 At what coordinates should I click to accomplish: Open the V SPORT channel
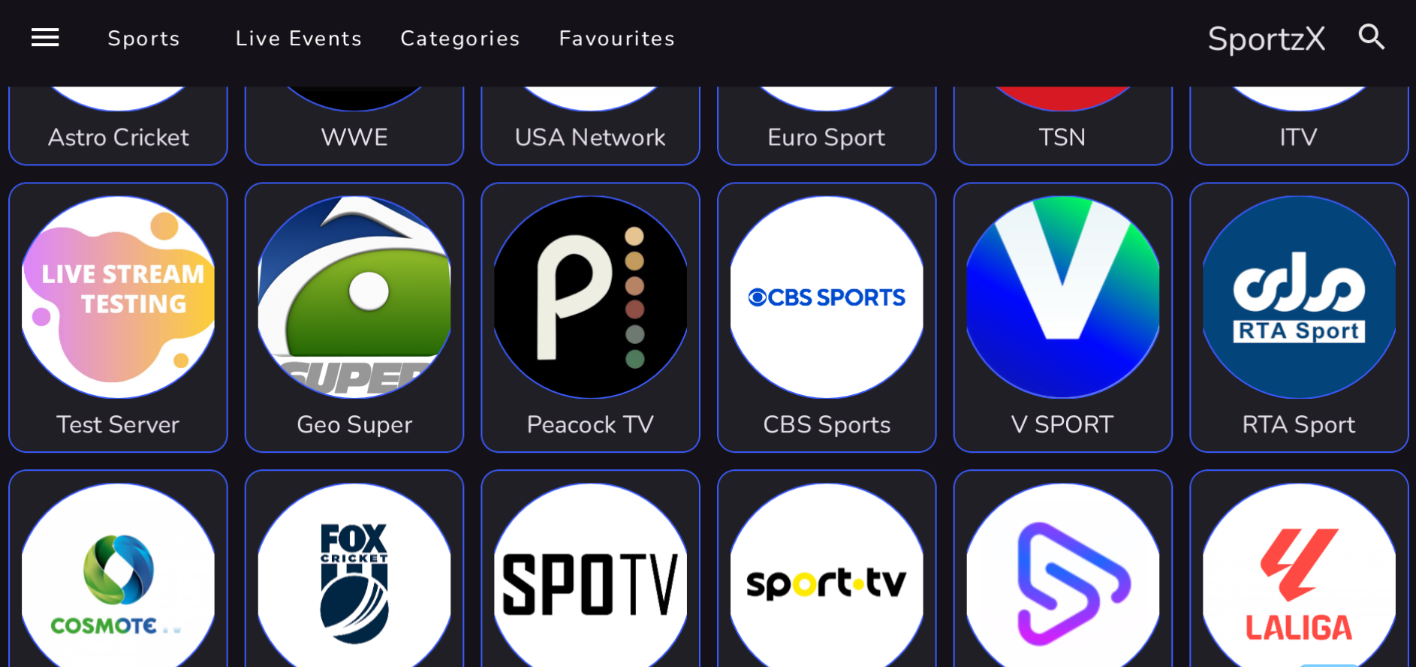[x=1062, y=317]
